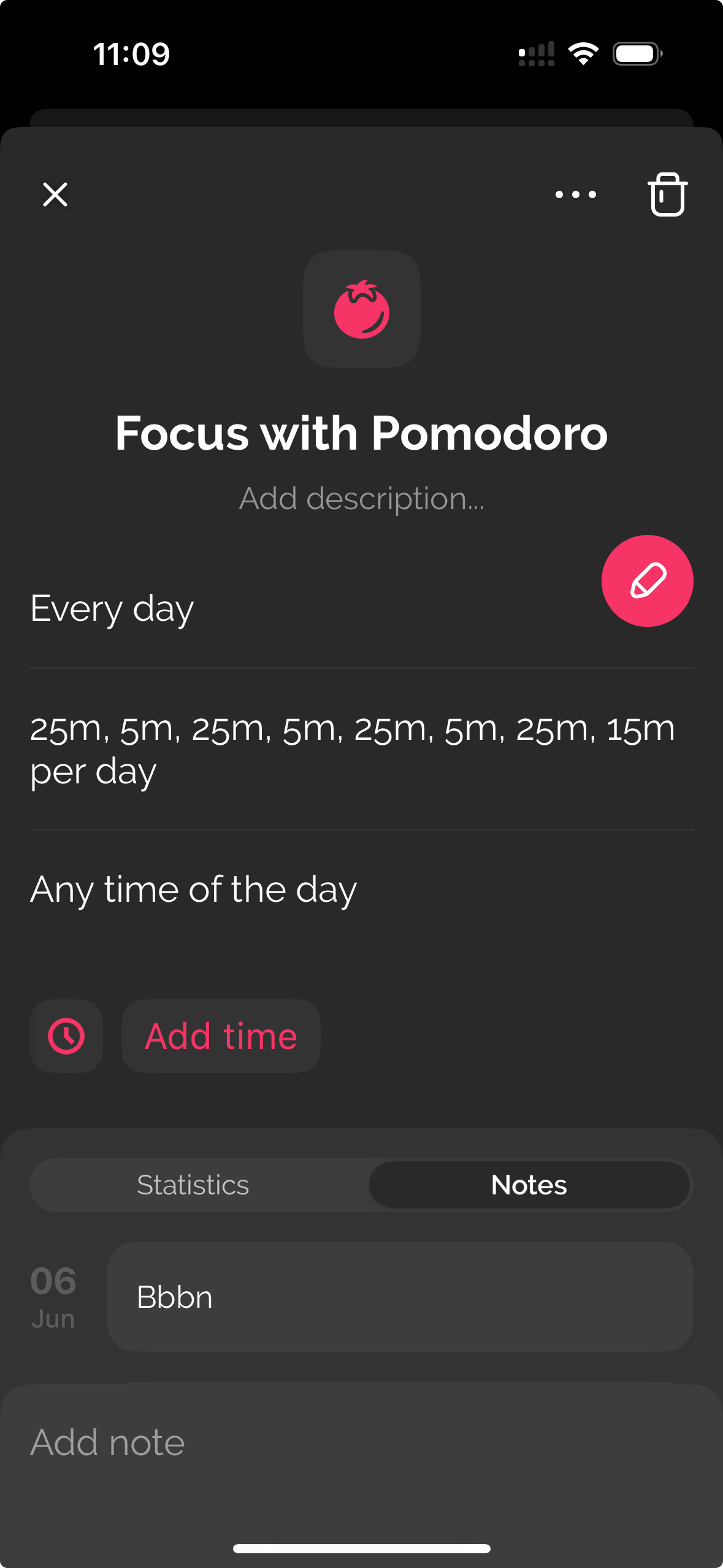Switch to the Statistics tab
The image size is (723, 1568).
click(193, 1185)
